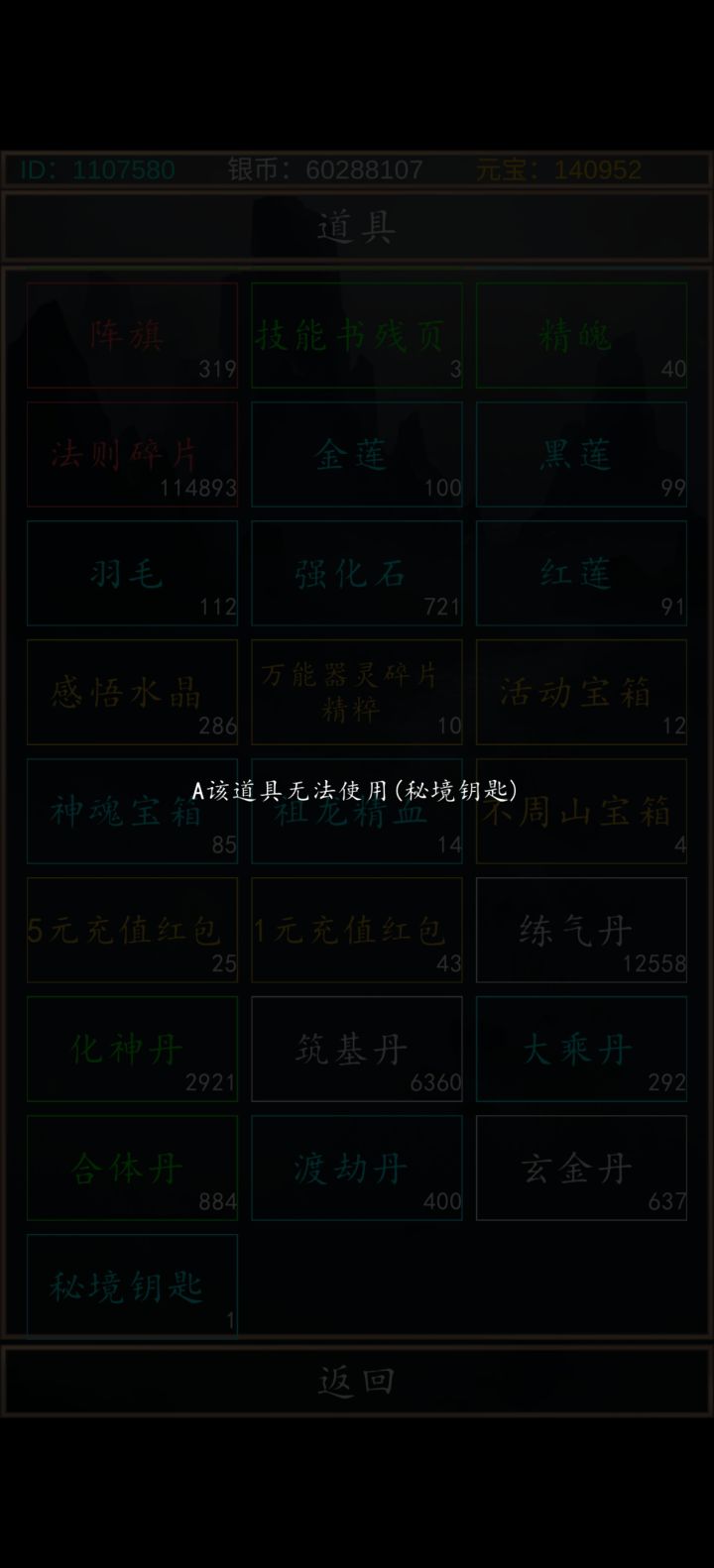Screen dimensions: 714x1568
Task: Select the 黑莲 item
Action: [581, 455]
